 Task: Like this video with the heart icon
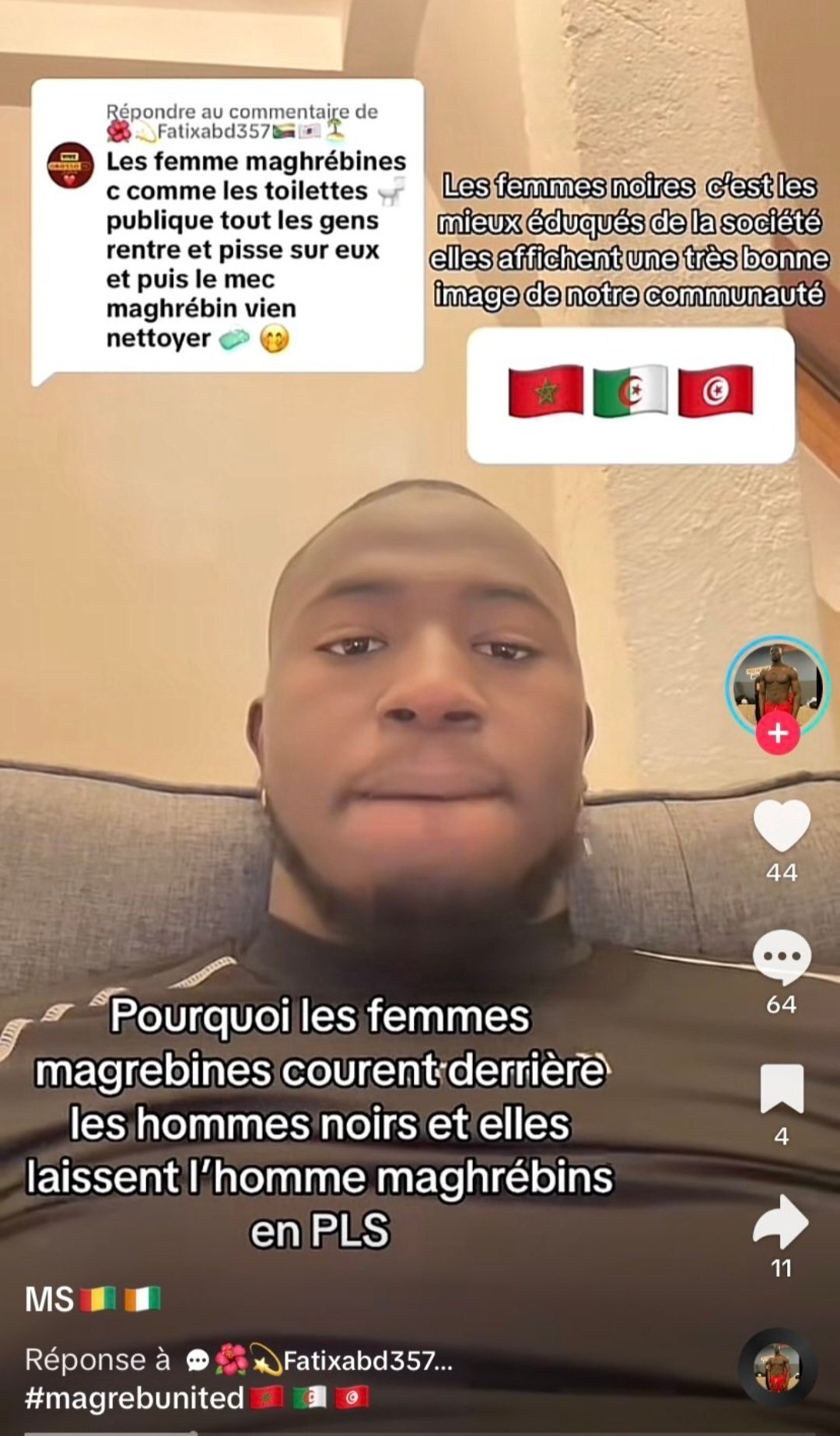click(782, 825)
